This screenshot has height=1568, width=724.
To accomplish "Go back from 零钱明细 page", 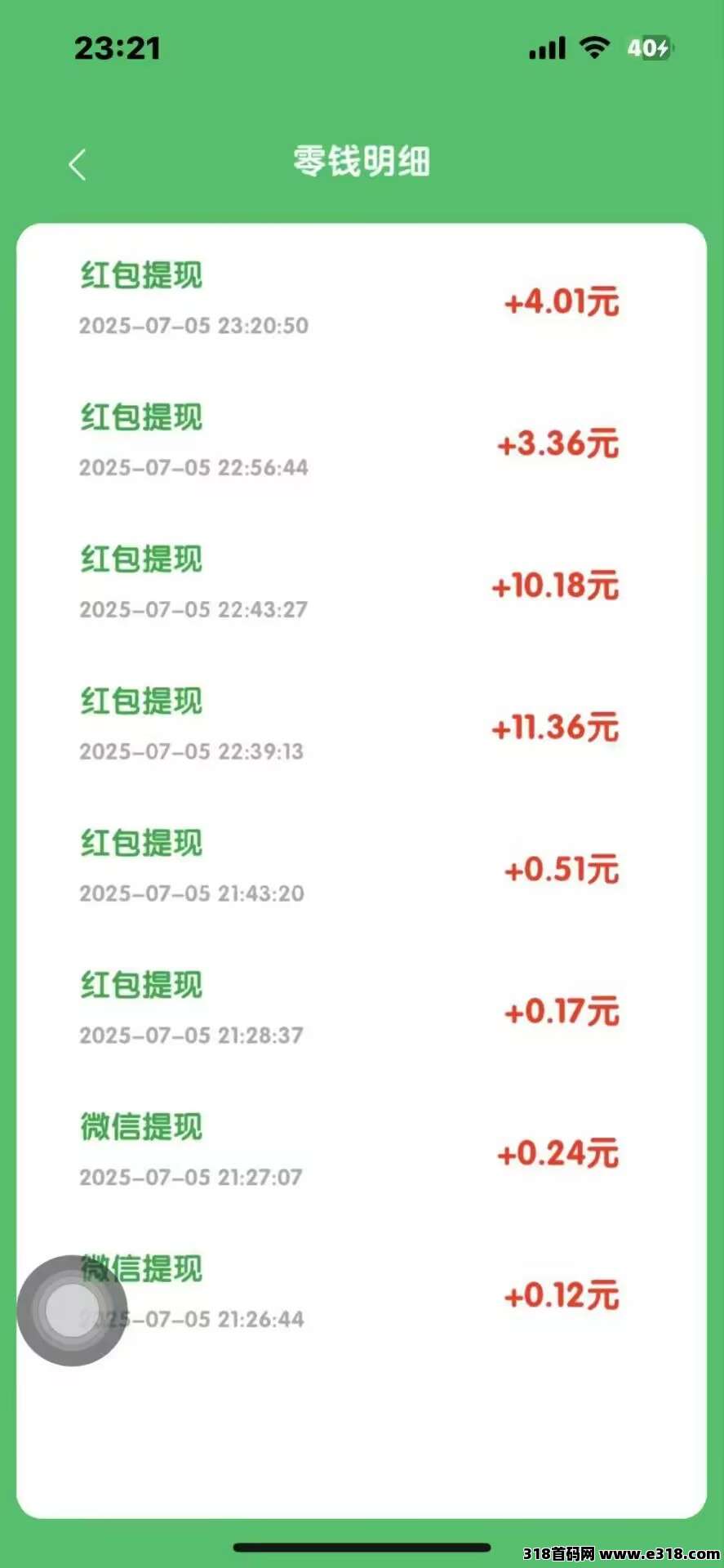I will pyautogui.click(x=78, y=165).
